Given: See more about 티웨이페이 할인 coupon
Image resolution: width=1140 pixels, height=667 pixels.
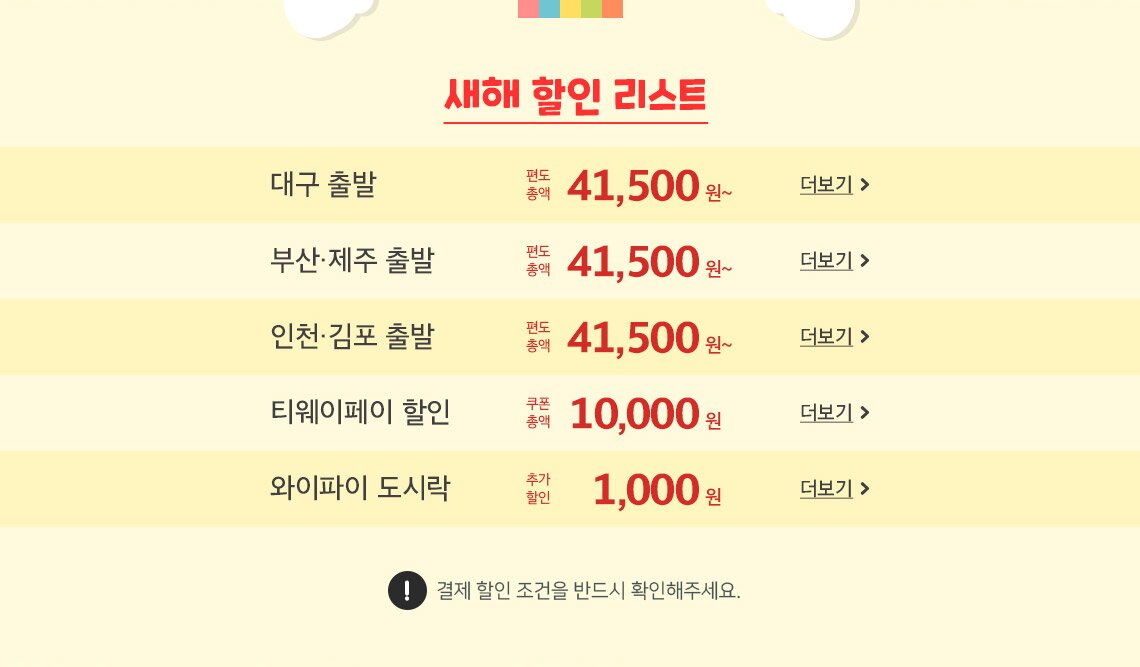Looking at the screenshot, I should (x=833, y=413).
